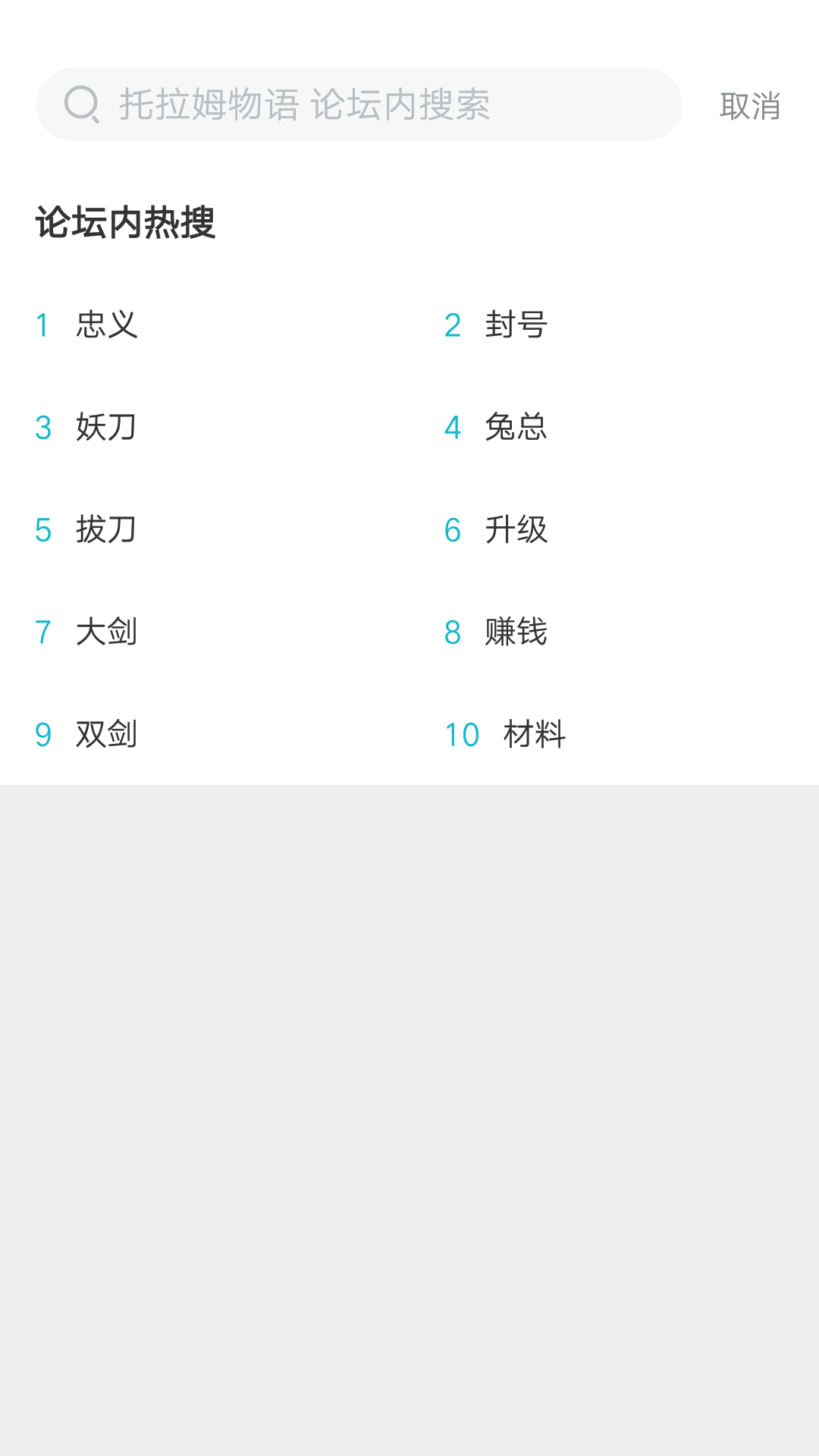Screen dimensions: 819x1456
Task: Open the 封号 hot search entry
Action: tap(516, 325)
